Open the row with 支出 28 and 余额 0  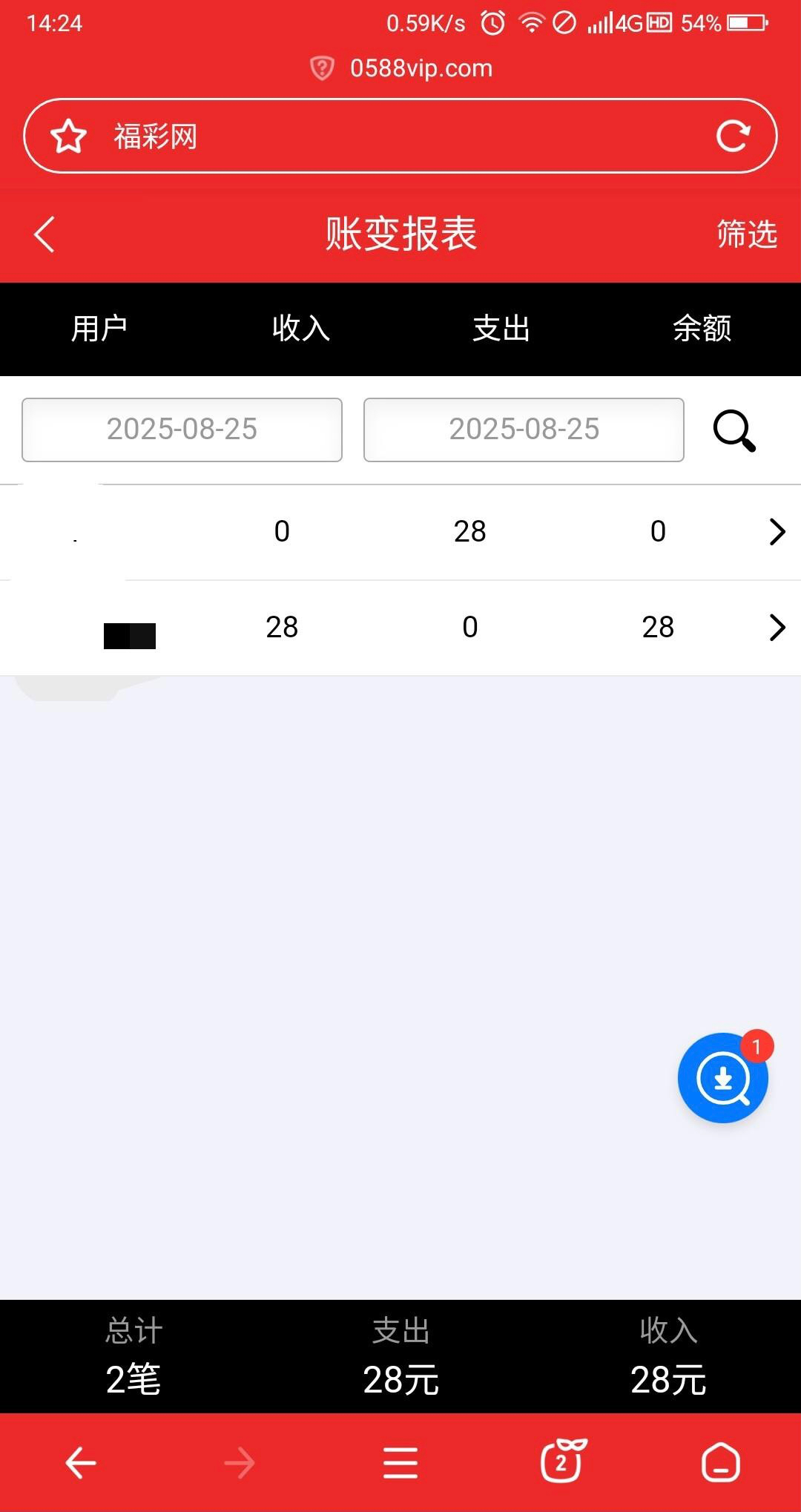coord(400,532)
